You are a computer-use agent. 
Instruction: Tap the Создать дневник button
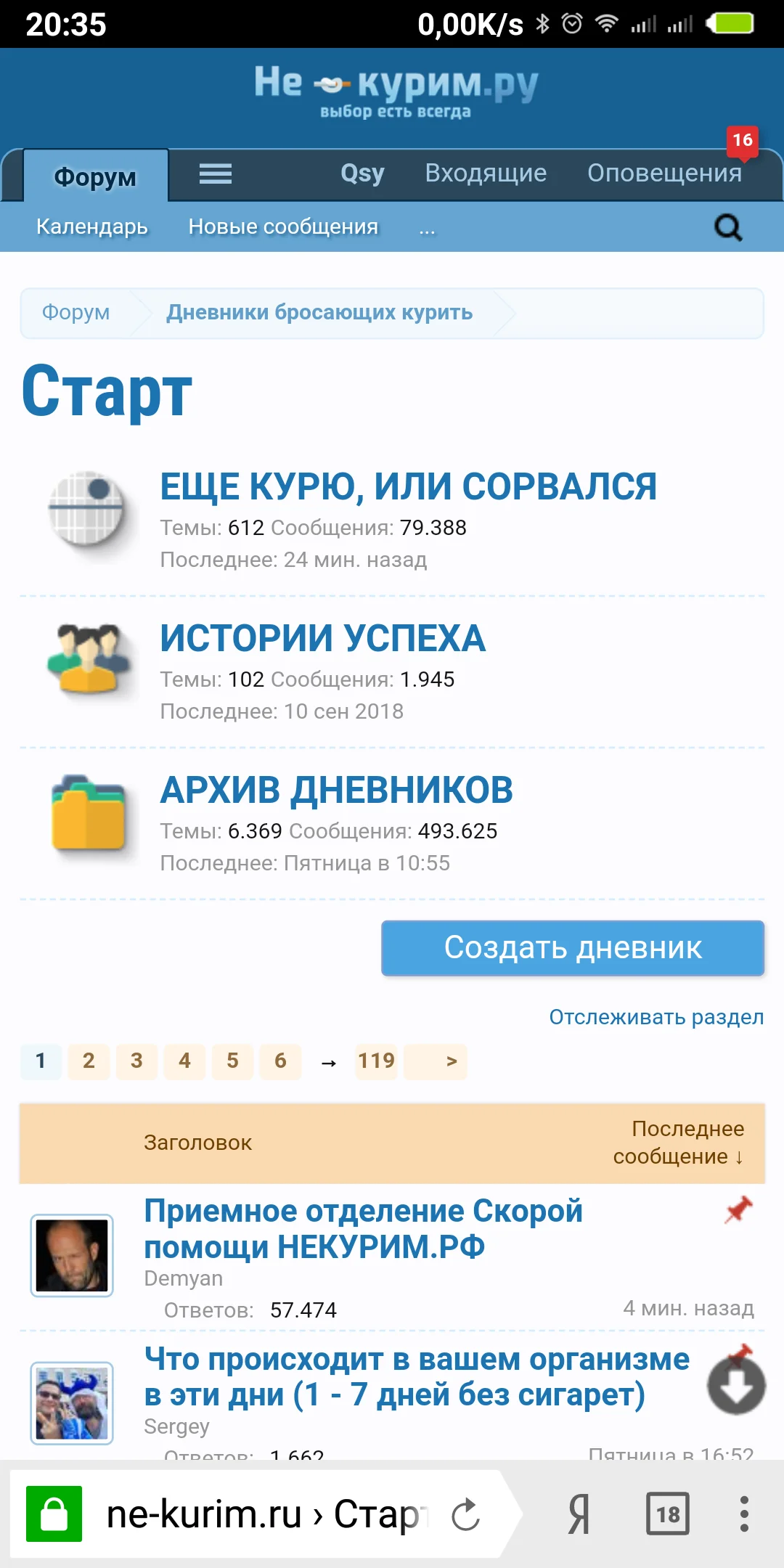point(573,948)
